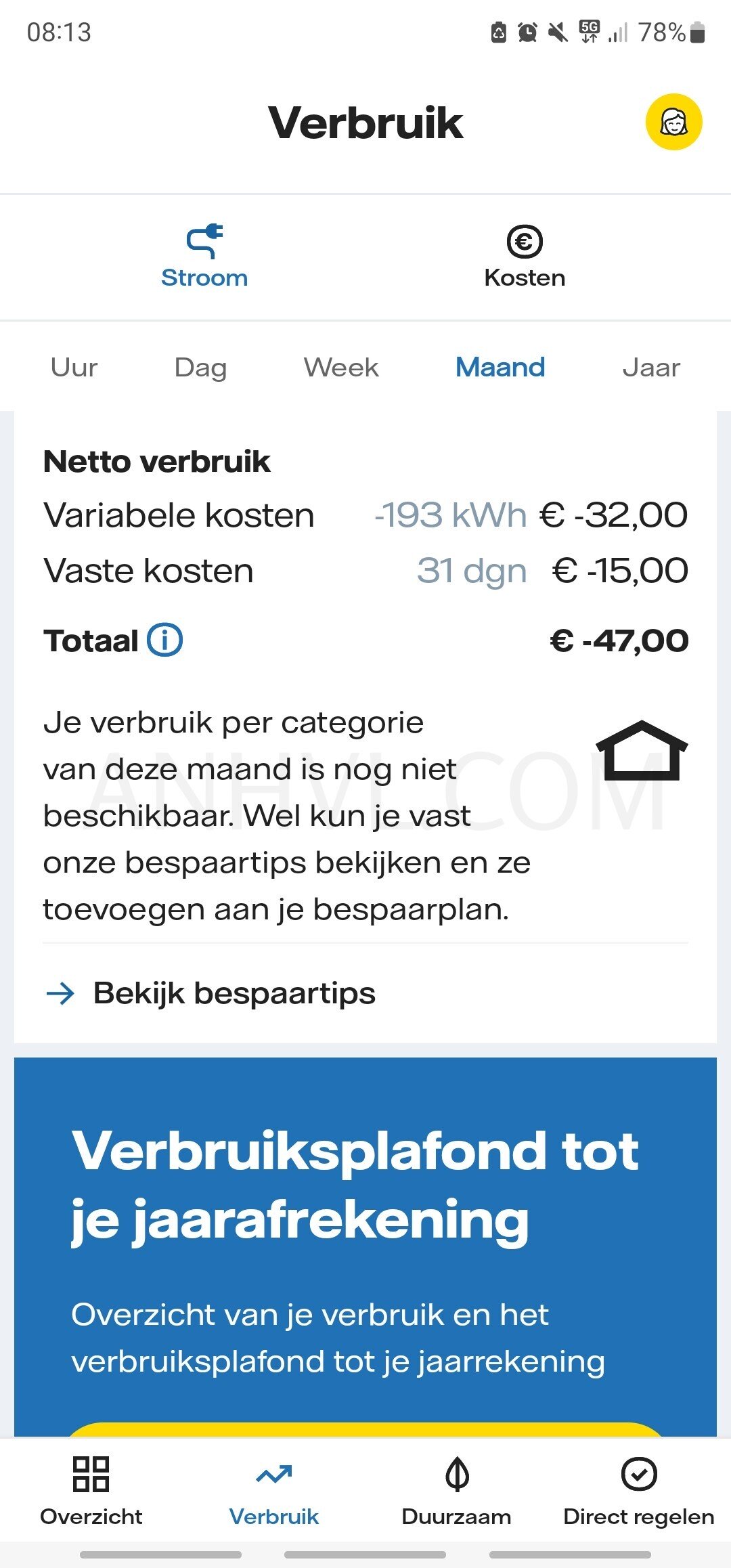The height and width of the screenshot is (1568, 731).
Task: Open Bekijk bespaartips link
Action: [210, 993]
